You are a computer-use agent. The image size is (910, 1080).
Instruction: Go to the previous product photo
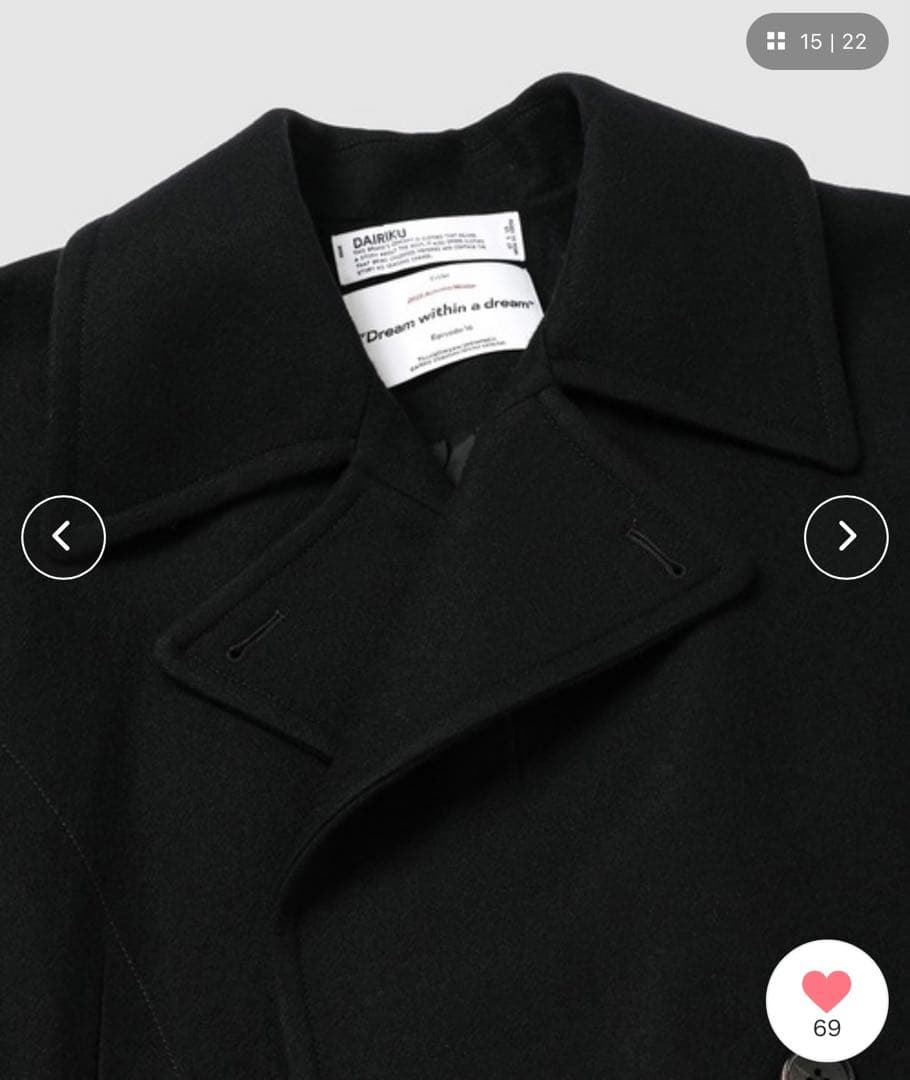(x=63, y=537)
